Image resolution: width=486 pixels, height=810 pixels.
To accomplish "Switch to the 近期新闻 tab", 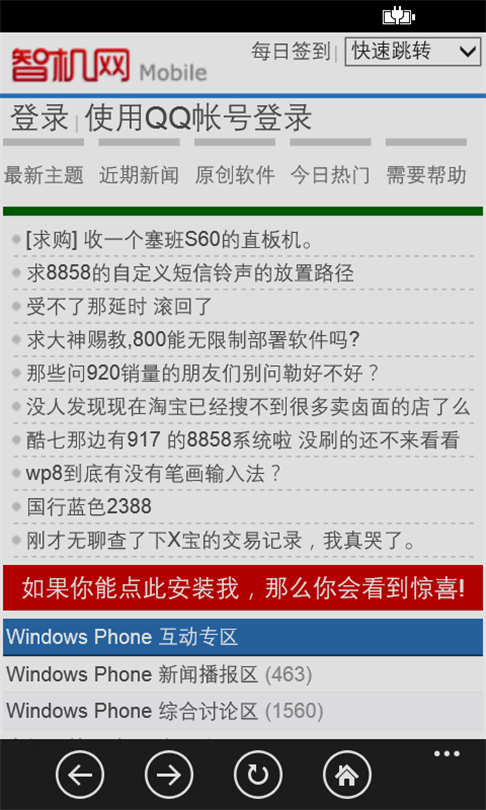I will 139,175.
